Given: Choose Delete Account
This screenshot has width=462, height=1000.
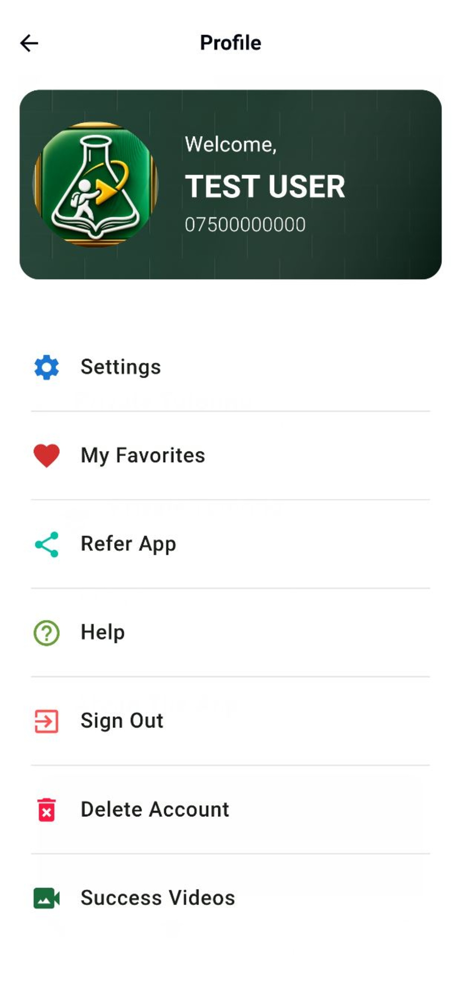Looking at the screenshot, I should 230,810.
